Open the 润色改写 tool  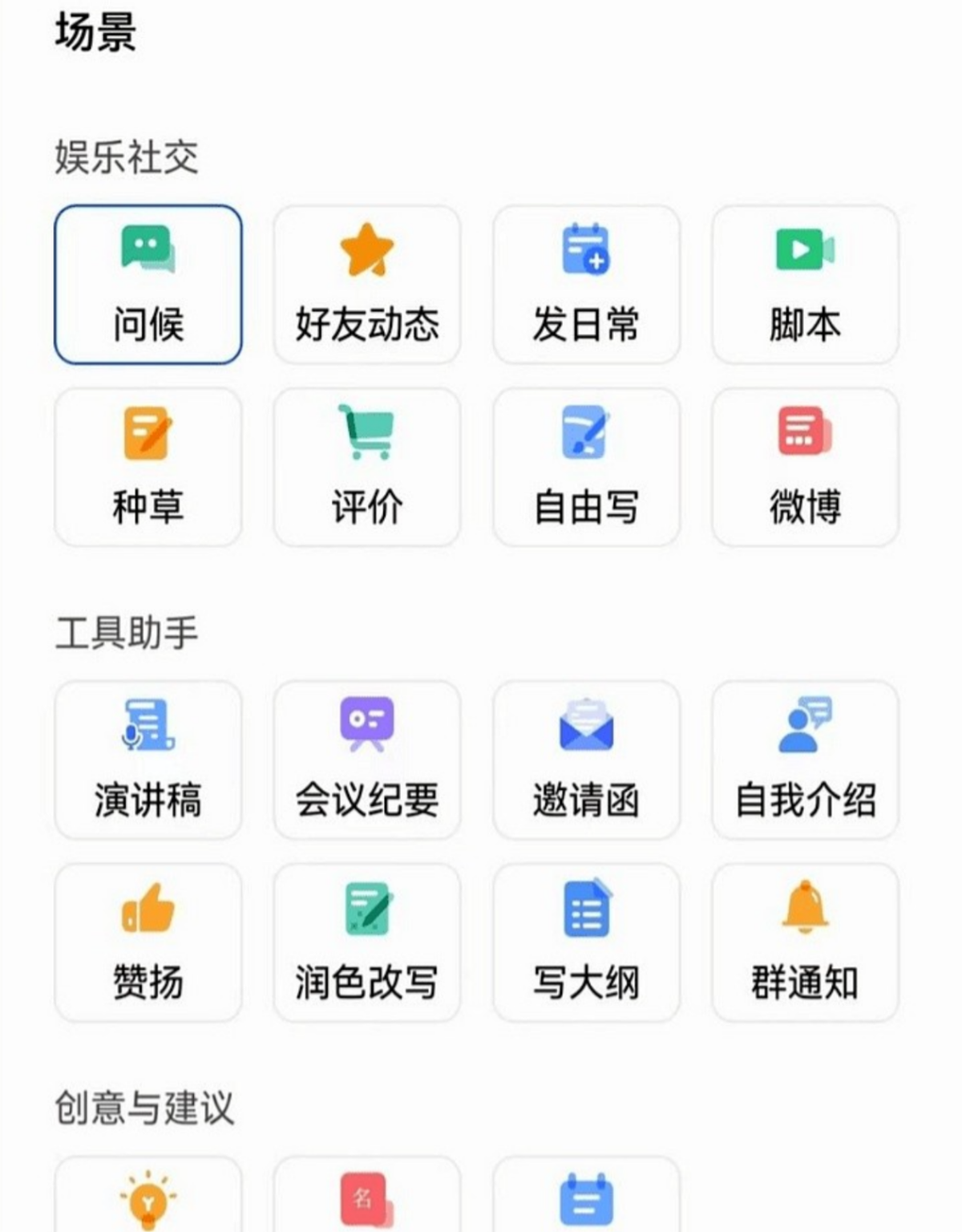[x=367, y=942]
